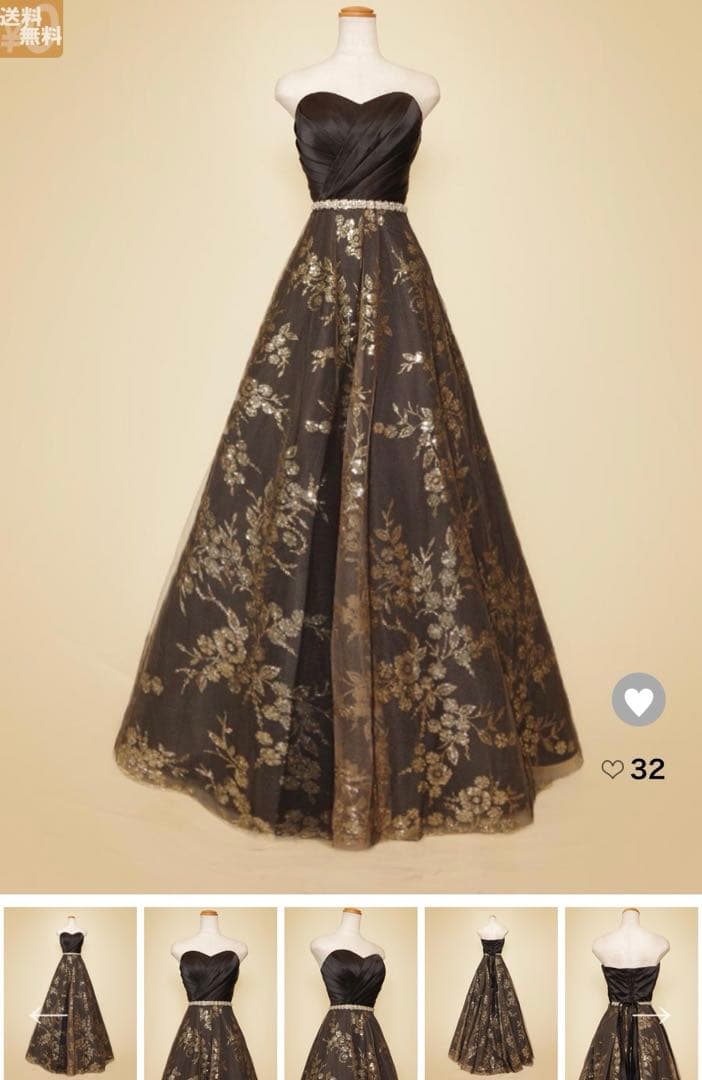The image size is (702, 1080).
Task: Tap the right arrow on the photo strip
Action: click(652, 1016)
